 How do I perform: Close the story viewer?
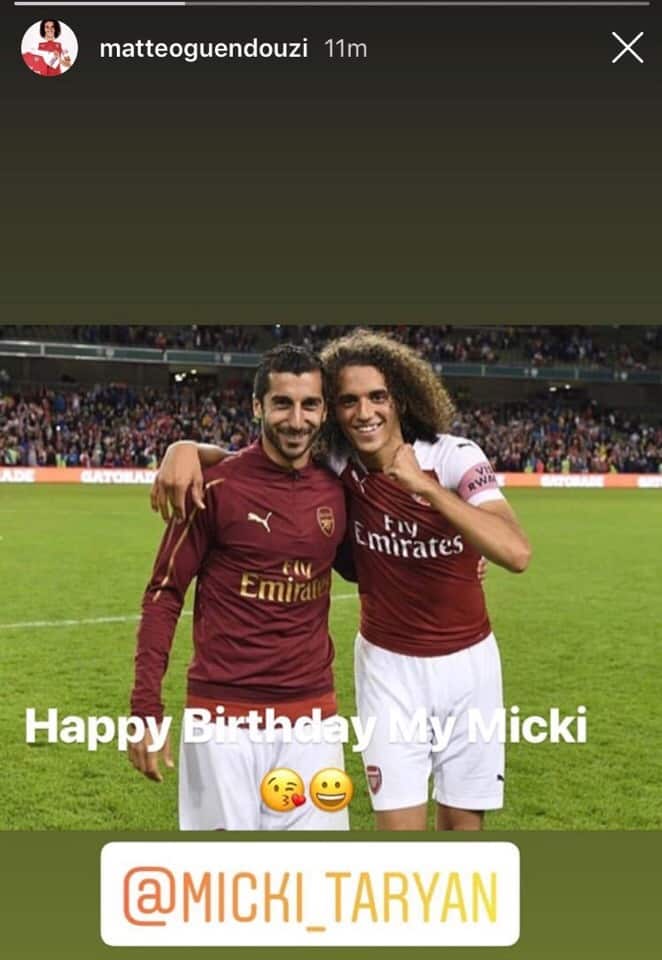627,47
